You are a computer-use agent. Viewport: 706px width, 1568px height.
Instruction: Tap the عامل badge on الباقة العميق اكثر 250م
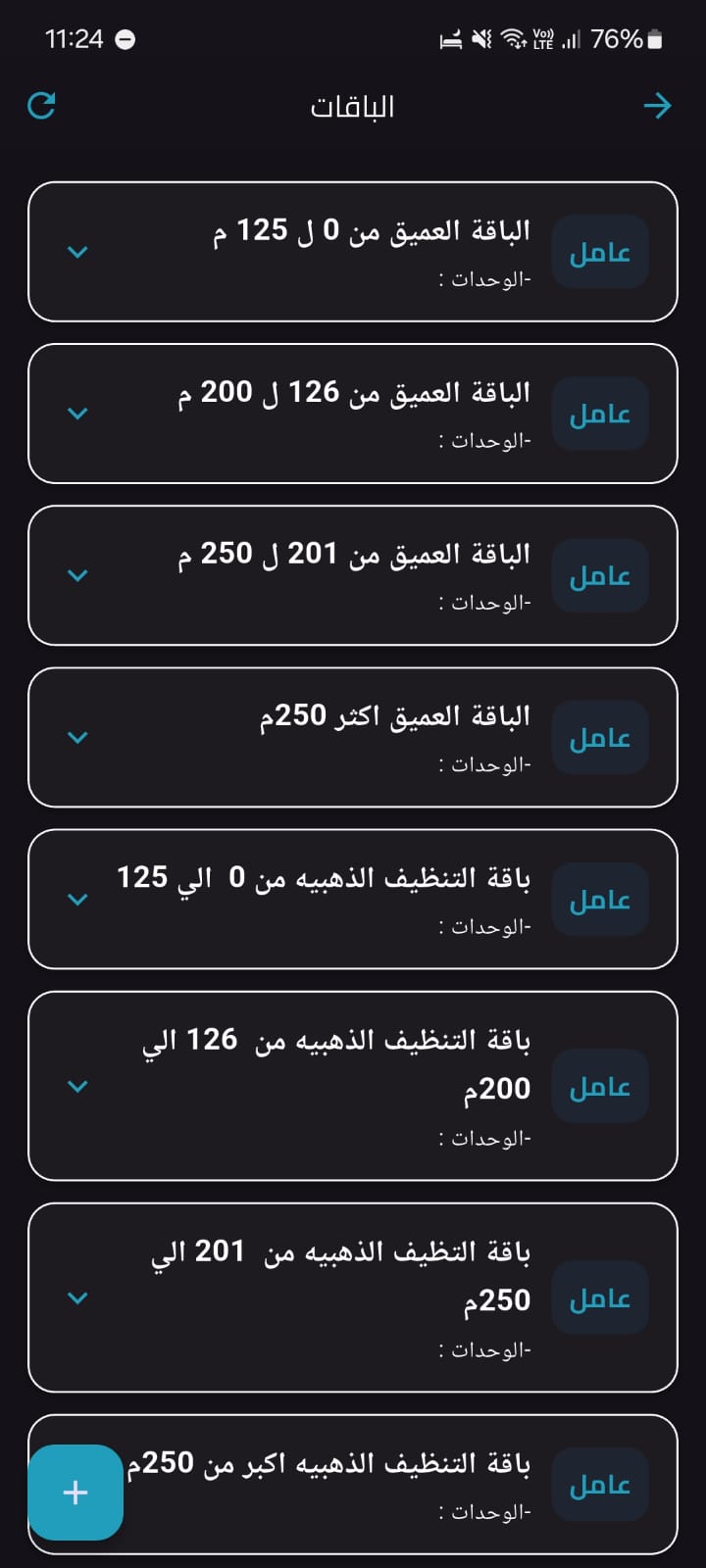599,737
